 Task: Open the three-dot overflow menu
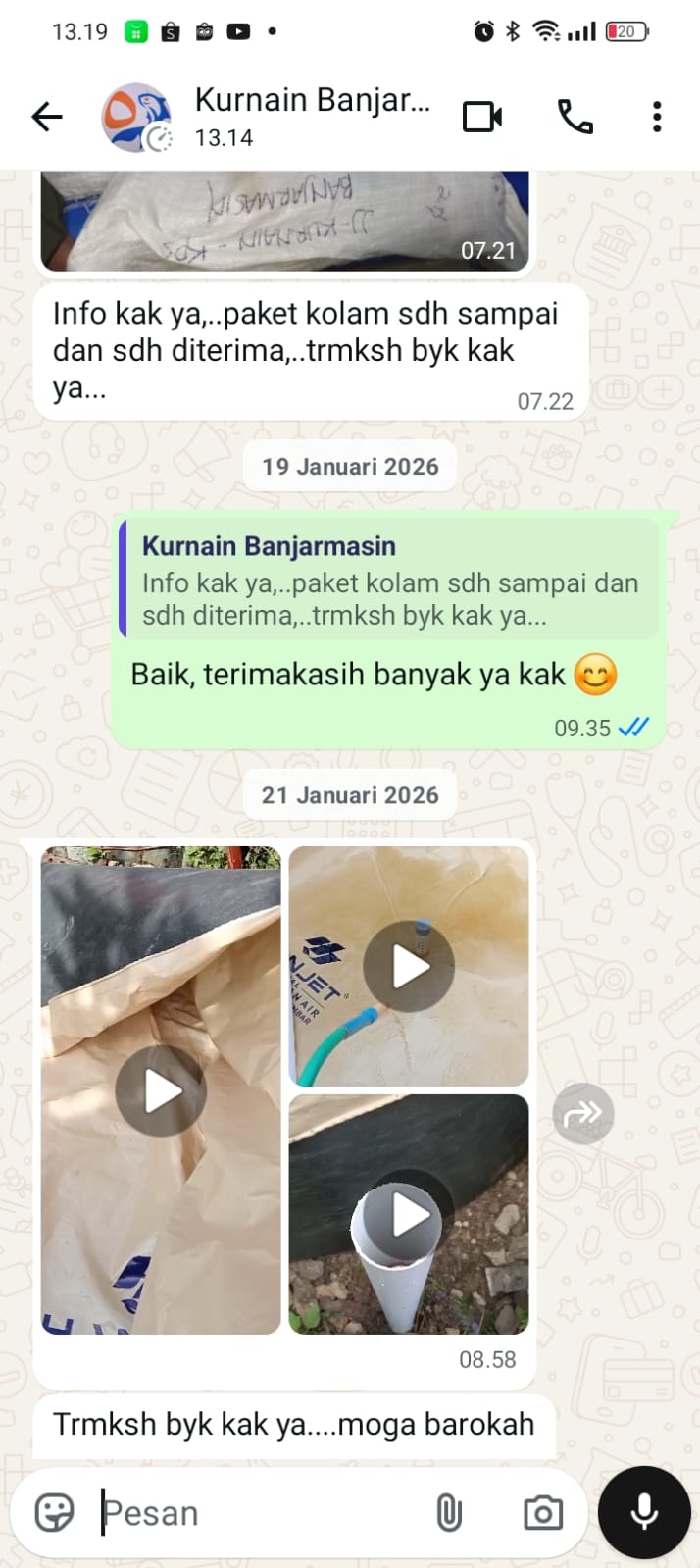click(x=657, y=118)
